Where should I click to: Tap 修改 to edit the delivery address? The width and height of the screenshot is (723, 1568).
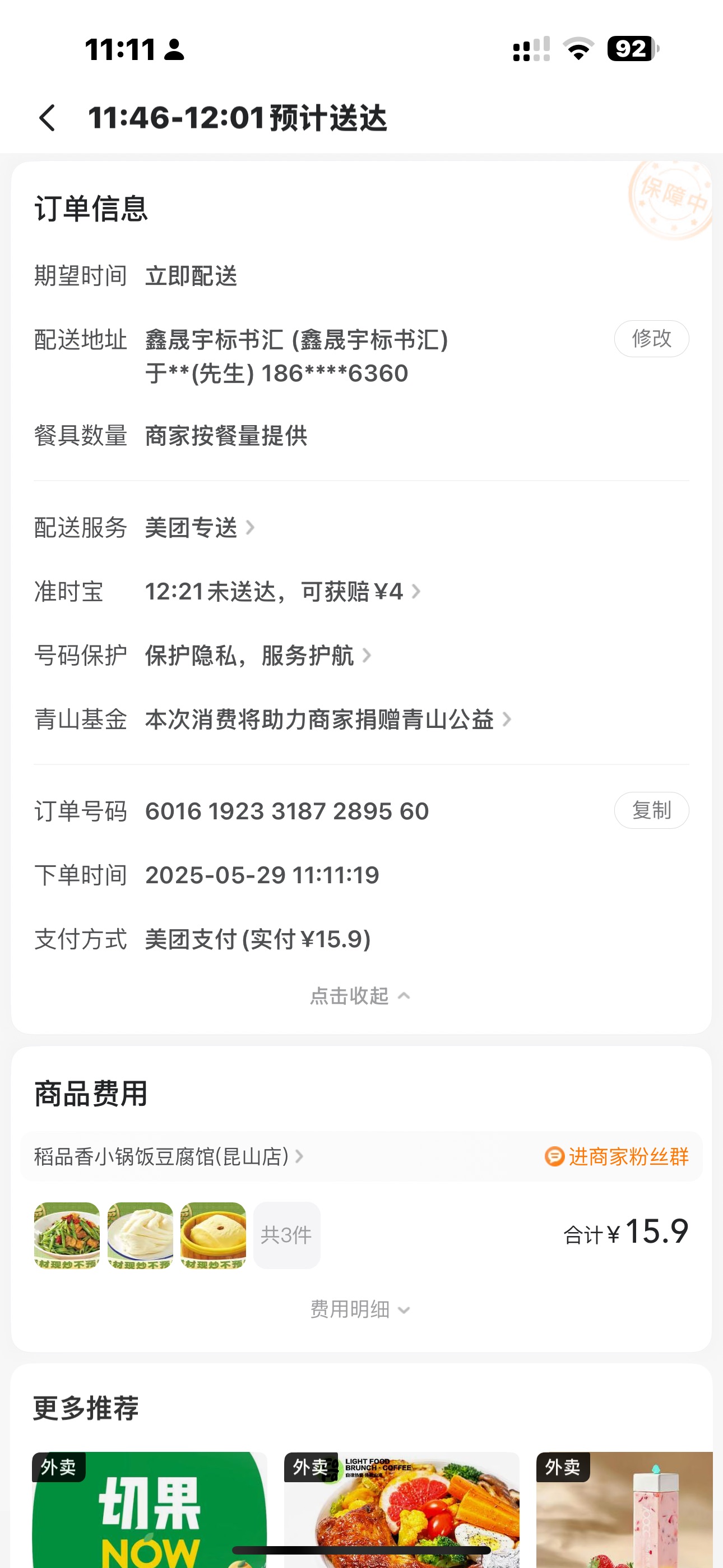(x=651, y=338)
